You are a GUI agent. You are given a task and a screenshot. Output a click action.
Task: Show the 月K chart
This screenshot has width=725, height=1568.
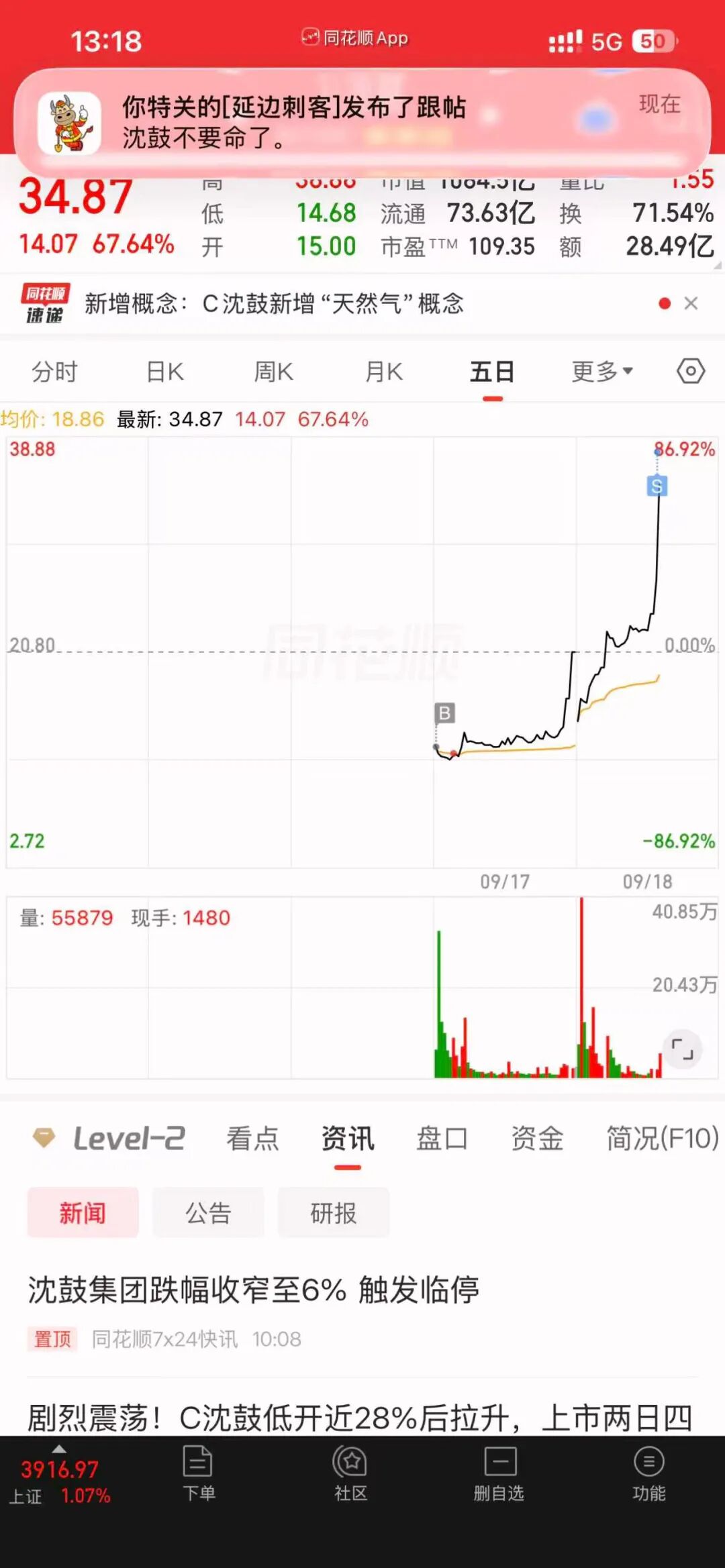pyautogui.click(x=384, y=371)
